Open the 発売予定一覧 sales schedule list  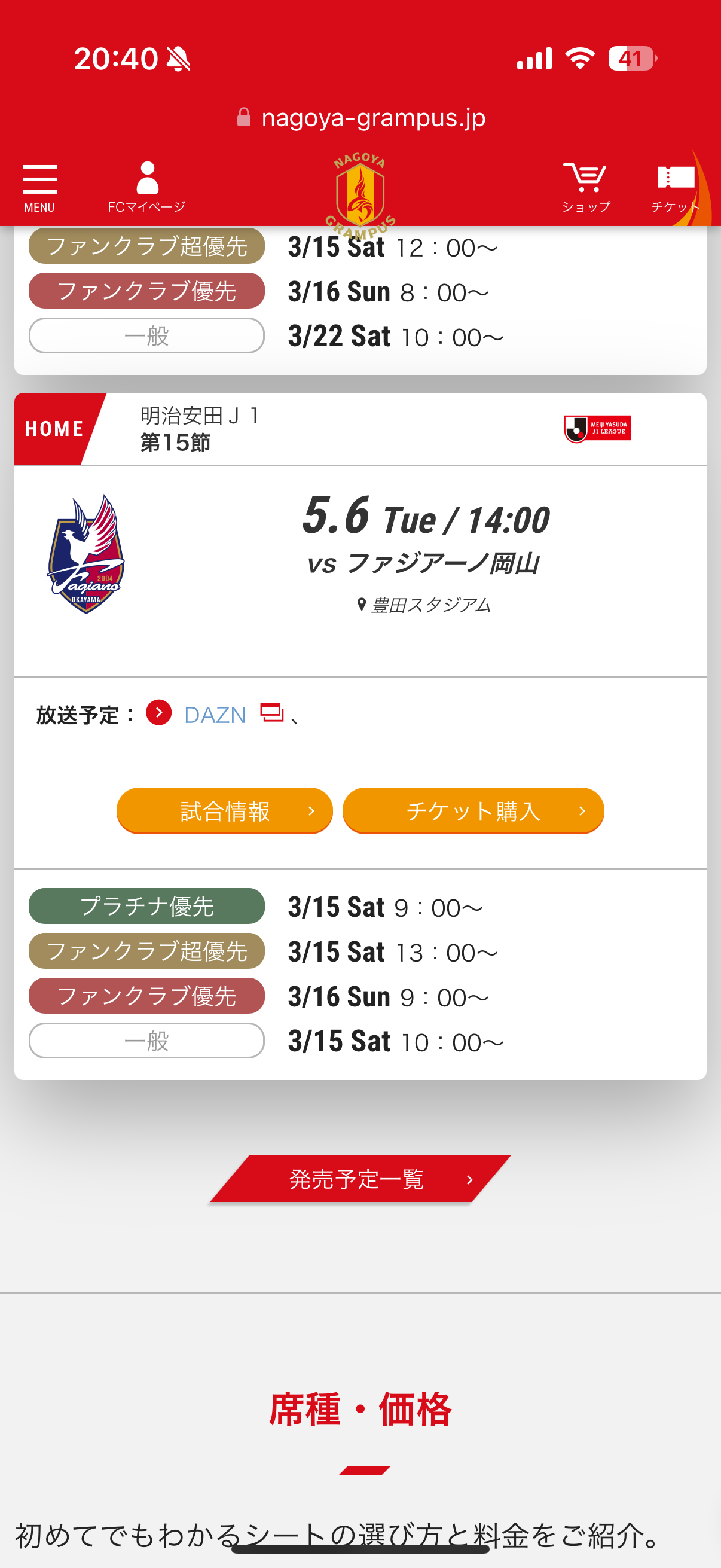(x=359, y=1179)
